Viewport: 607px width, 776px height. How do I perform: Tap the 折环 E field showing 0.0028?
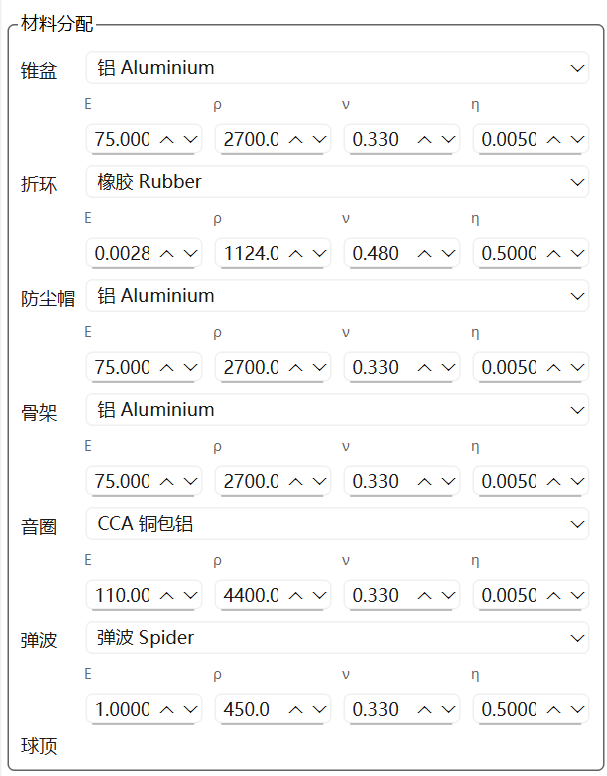pos(122,253)
